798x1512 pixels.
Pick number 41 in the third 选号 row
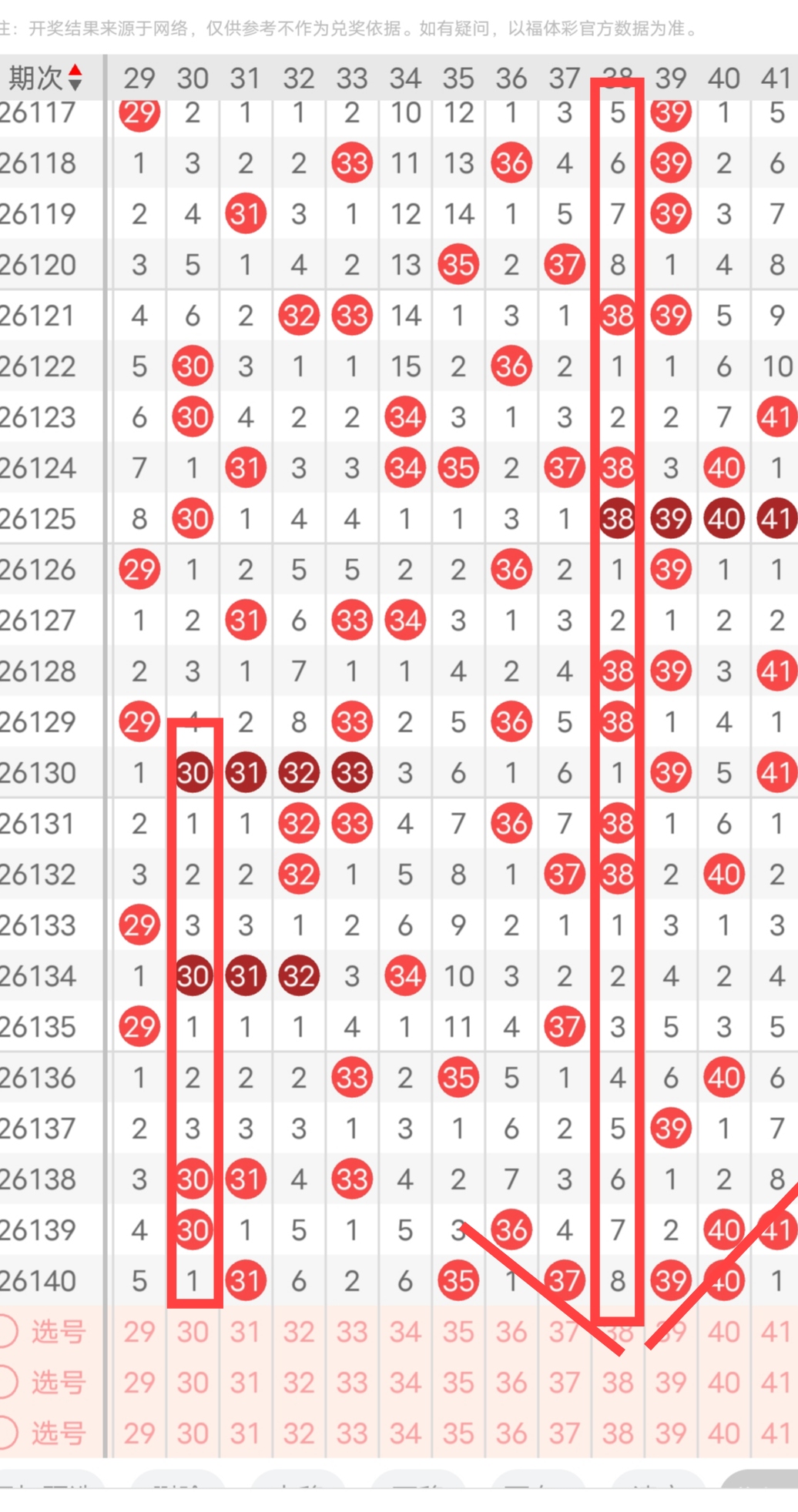pos(776,1433)
